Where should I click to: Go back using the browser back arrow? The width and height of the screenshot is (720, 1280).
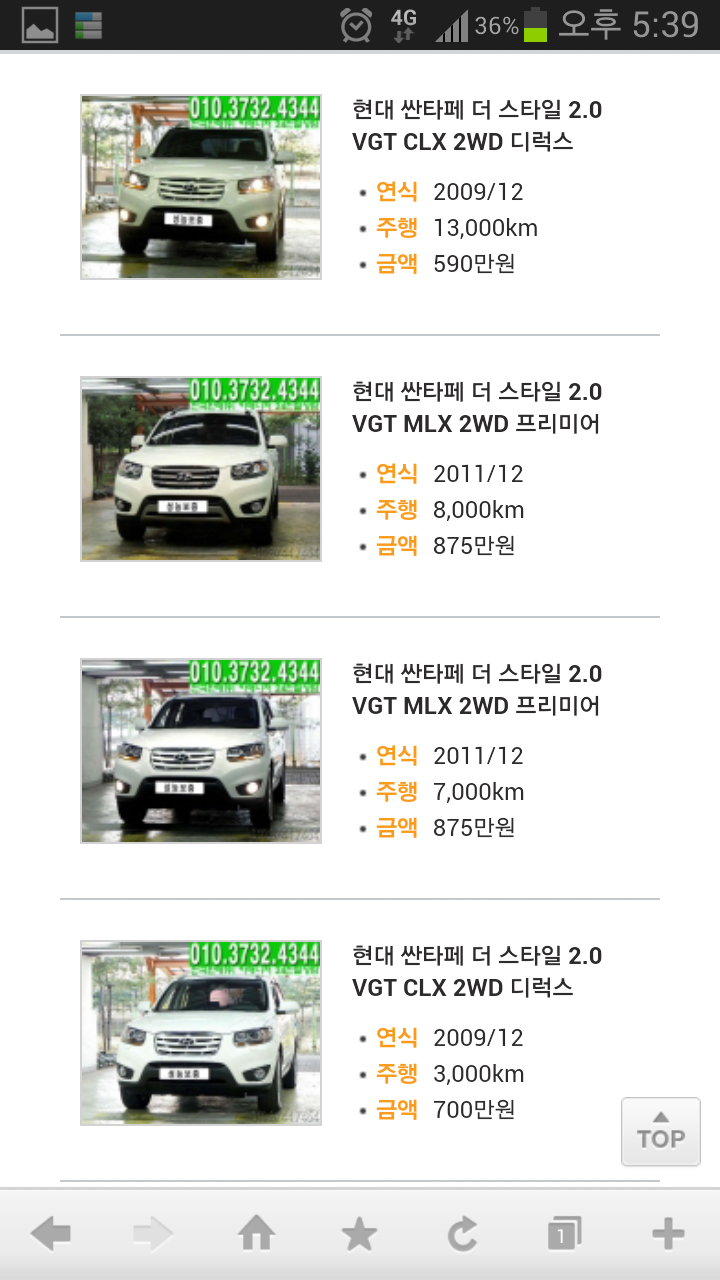[51, 1235]
